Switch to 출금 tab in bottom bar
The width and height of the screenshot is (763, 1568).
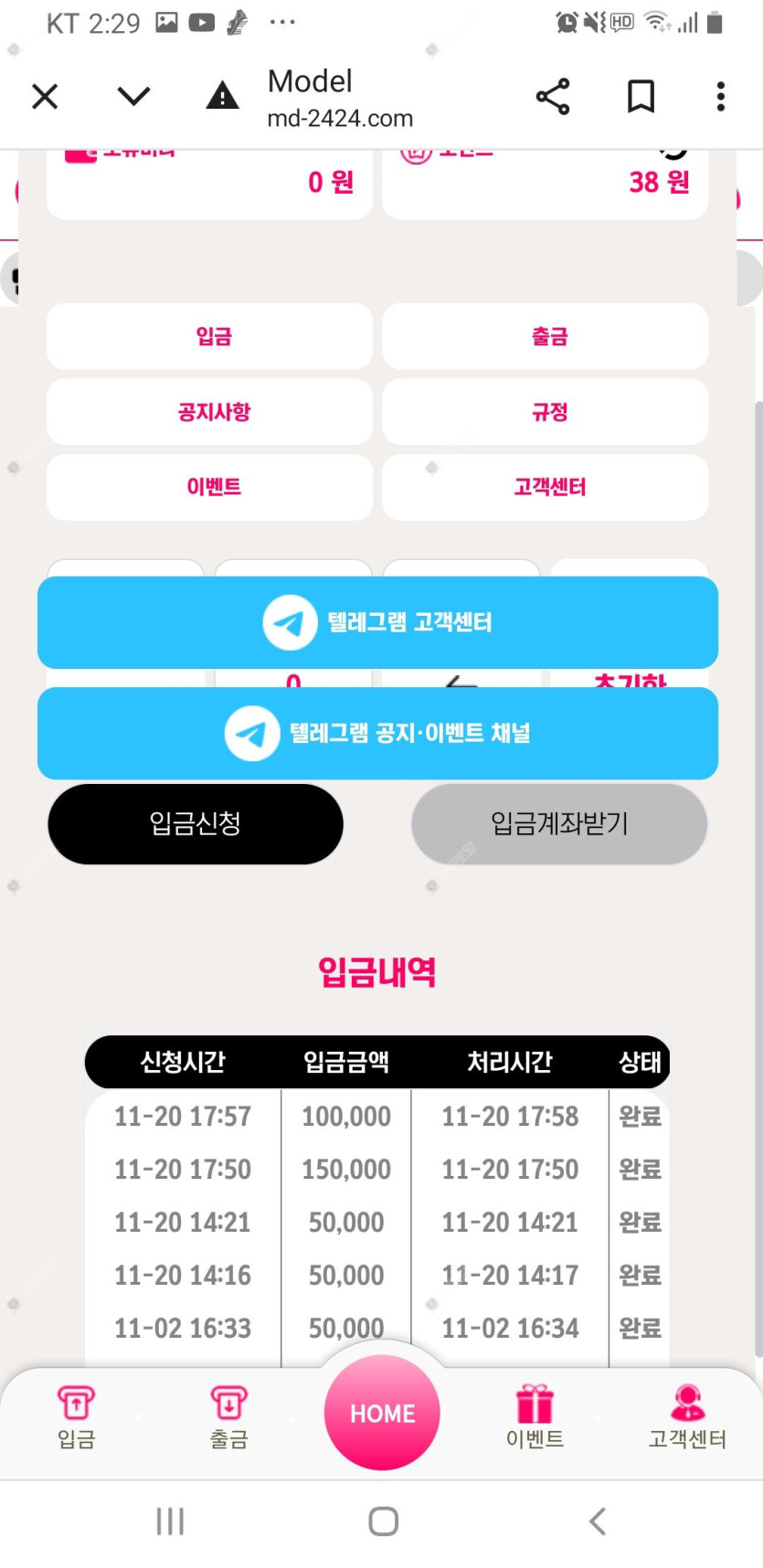pyautogui.click(x=228, y=1417)
